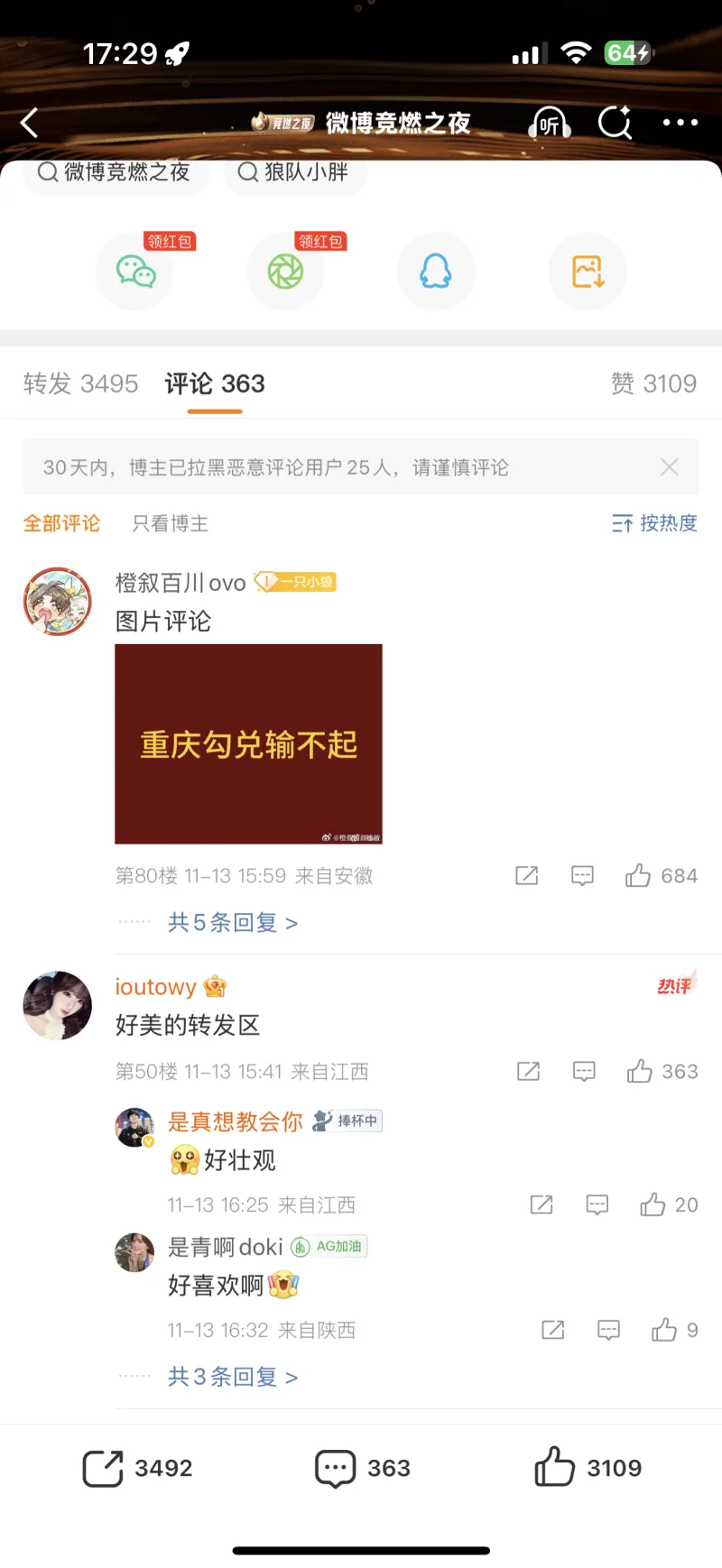Like 是真想教会你's reply 好壮观

click(653, 1205)
